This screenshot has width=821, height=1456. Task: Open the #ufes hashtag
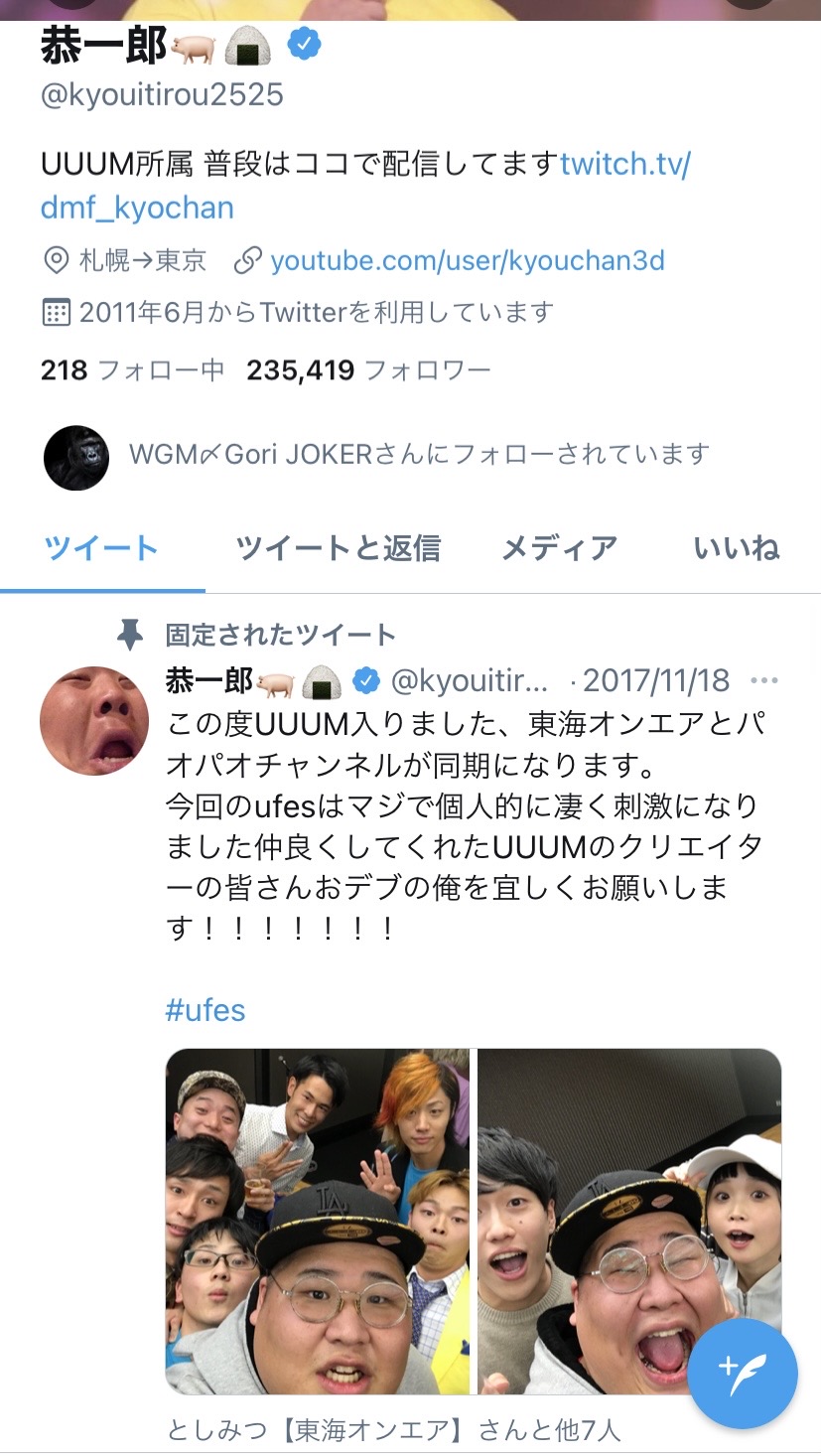pyautogui.click(x=205, y=1011)
